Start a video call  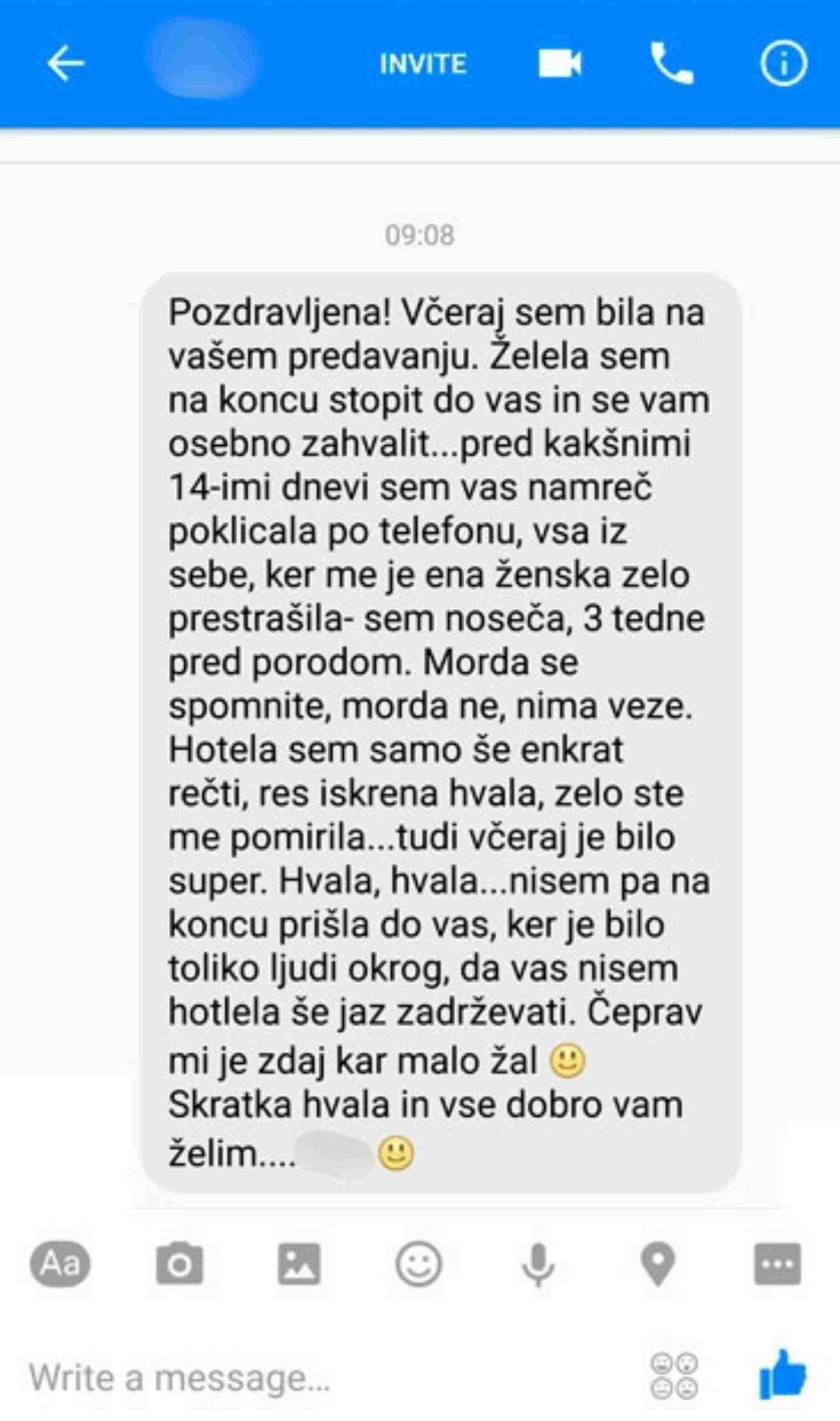tap(559, 63)
